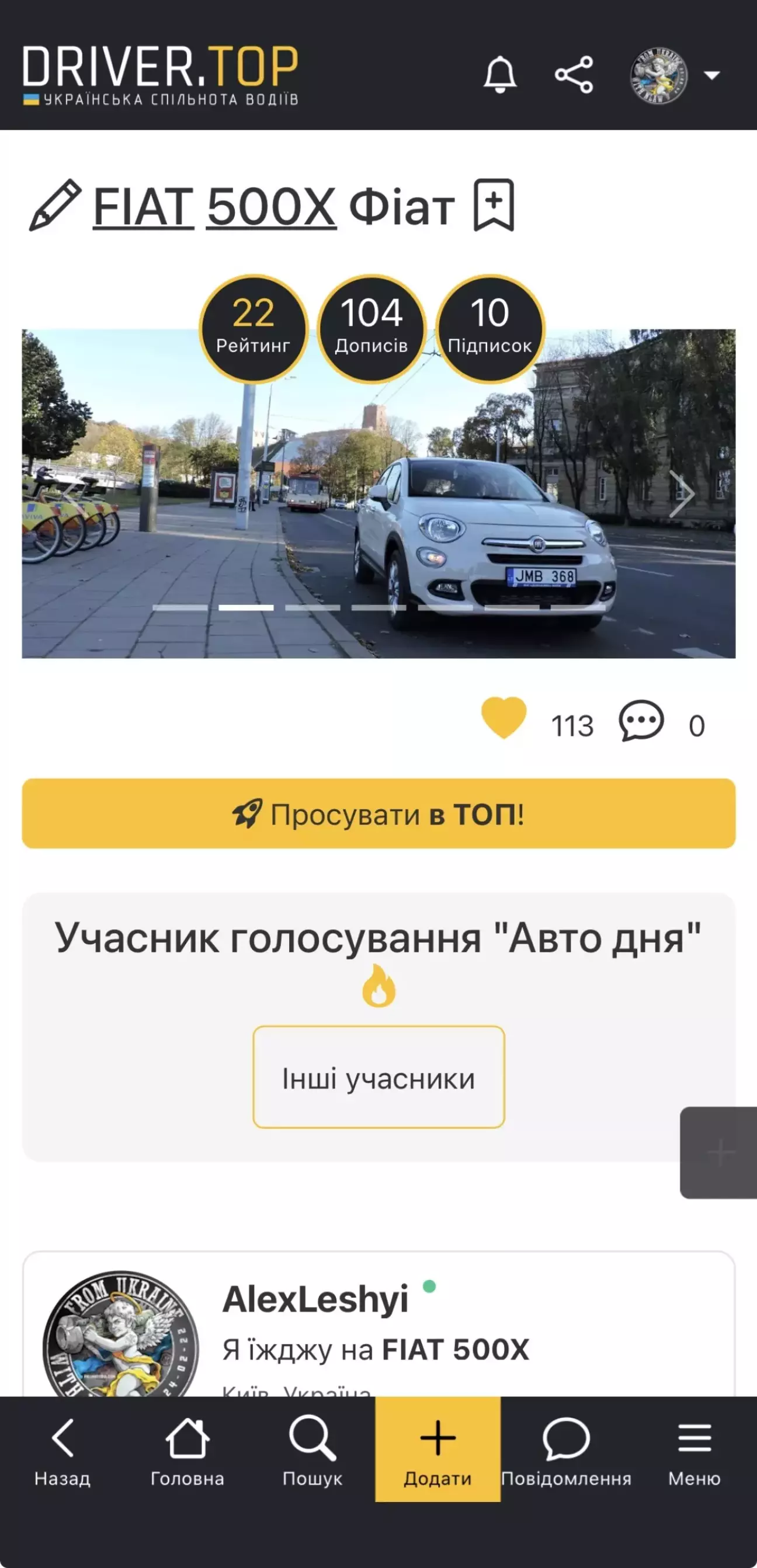Open the profile avatar dropdown
757x1568 pixels.
[x=673, y=76]
